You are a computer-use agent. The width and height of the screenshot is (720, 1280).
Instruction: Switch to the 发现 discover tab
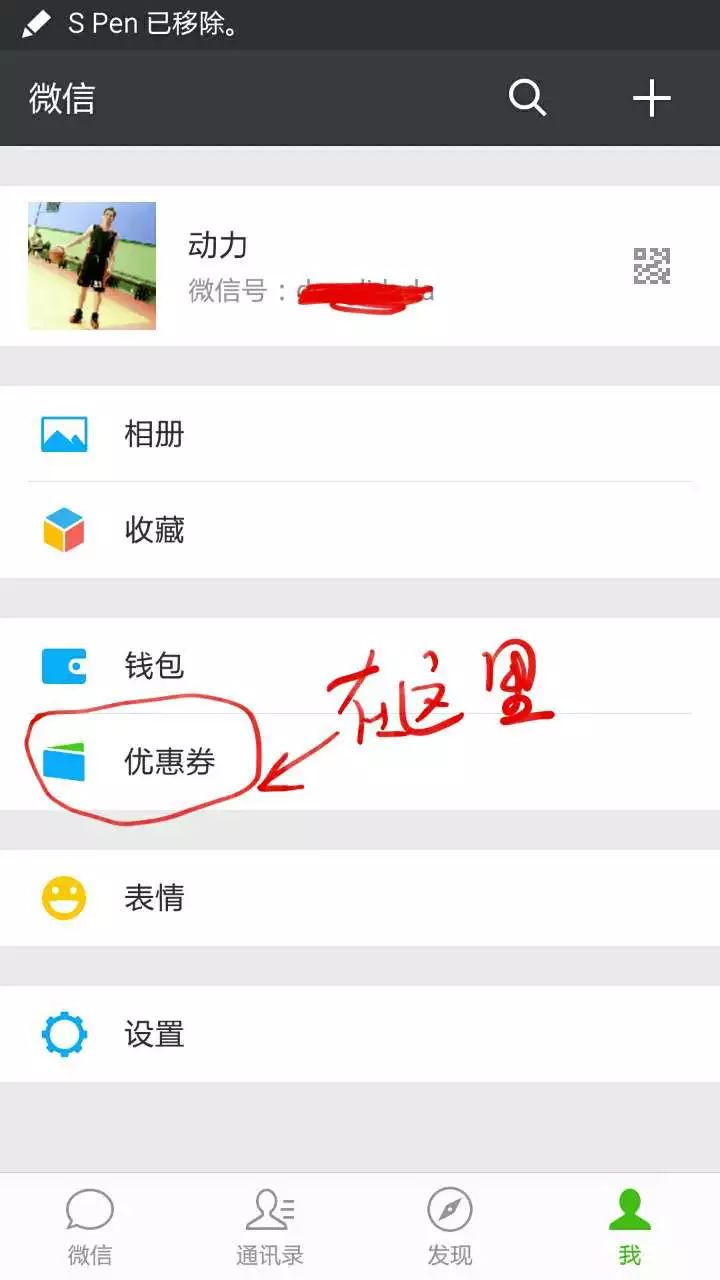coord(450,1227)
